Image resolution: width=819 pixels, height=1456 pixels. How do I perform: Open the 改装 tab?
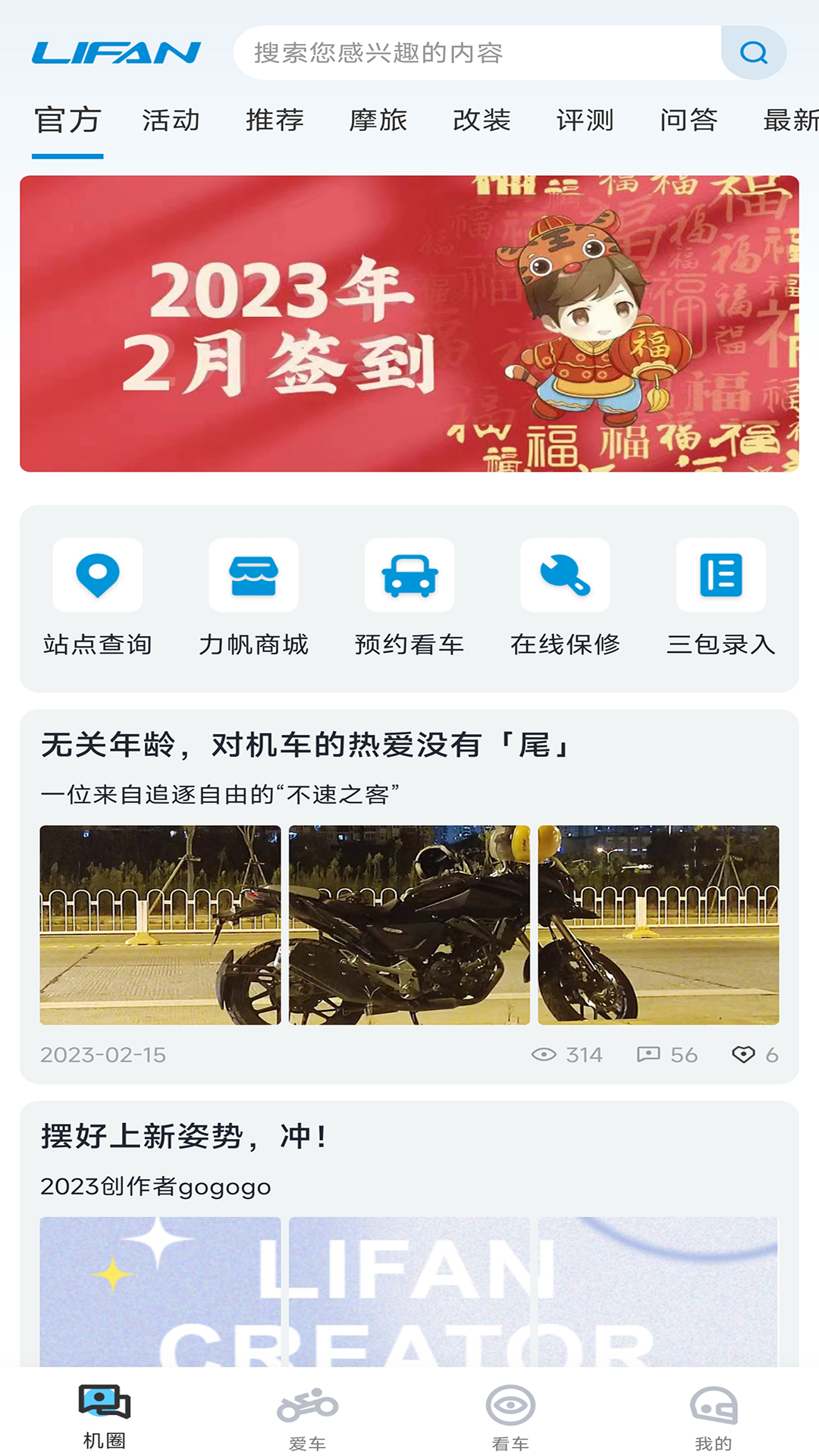[482, 121]
